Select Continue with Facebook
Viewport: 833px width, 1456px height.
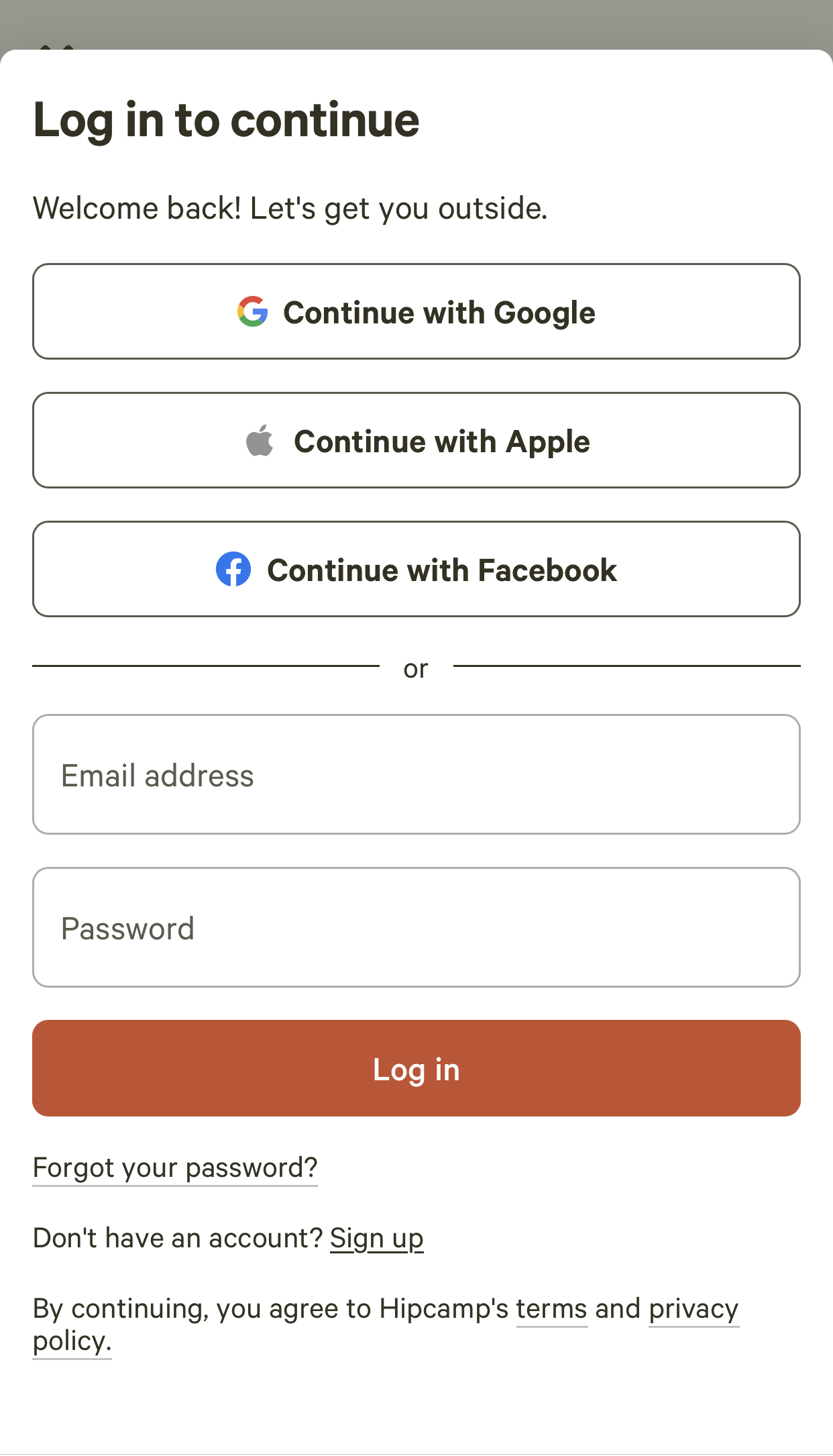[x=416, y=568]
